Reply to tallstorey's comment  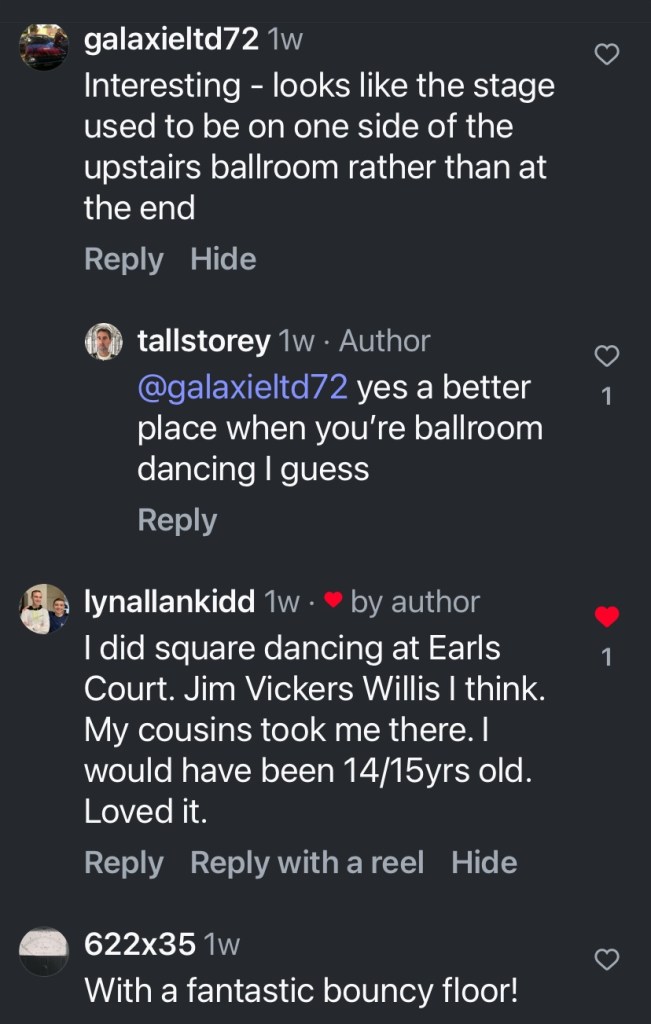[176, 520]
